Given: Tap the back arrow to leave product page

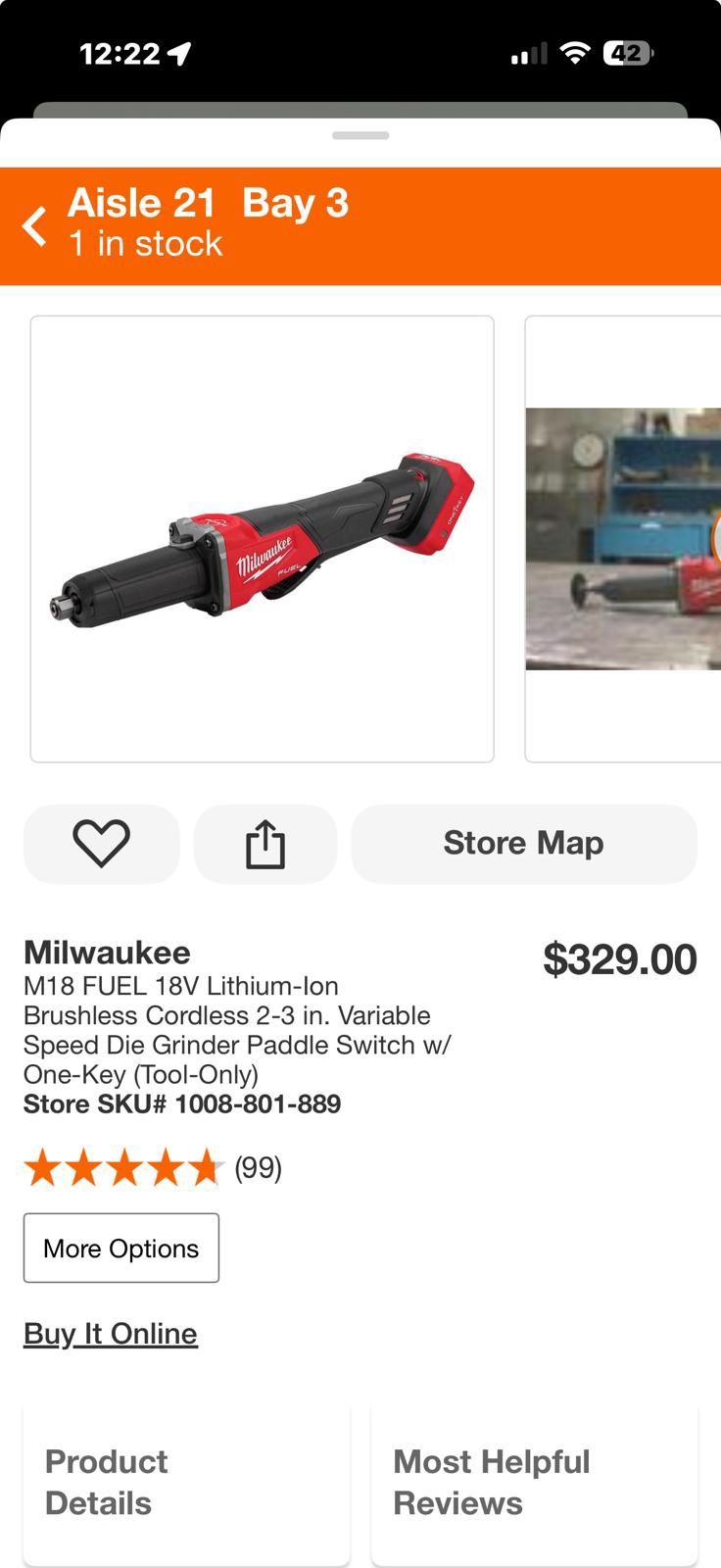Looking at the screenshot, I should coord(34,225).
